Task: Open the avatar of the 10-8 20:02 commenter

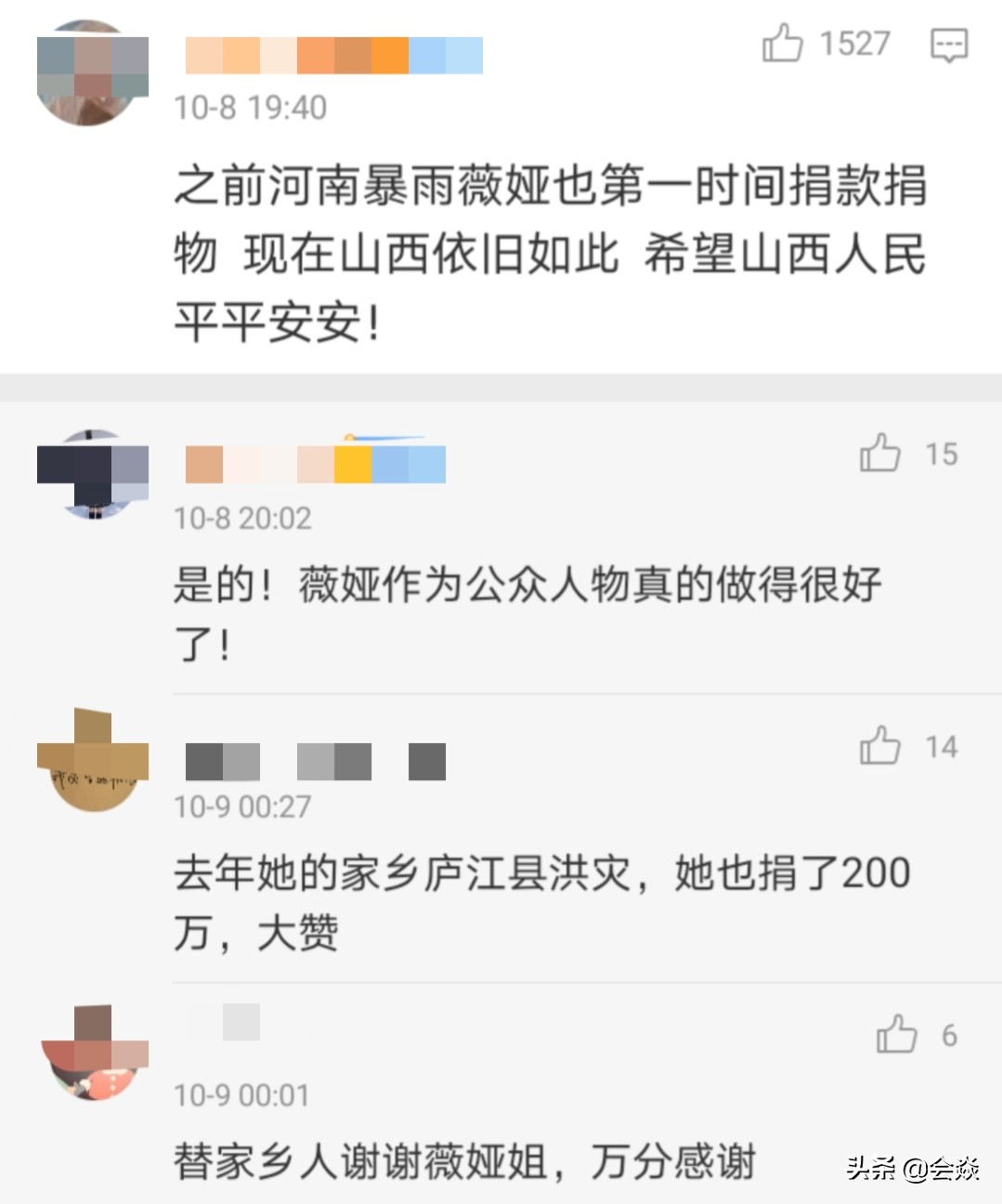Action: [91, 474]
